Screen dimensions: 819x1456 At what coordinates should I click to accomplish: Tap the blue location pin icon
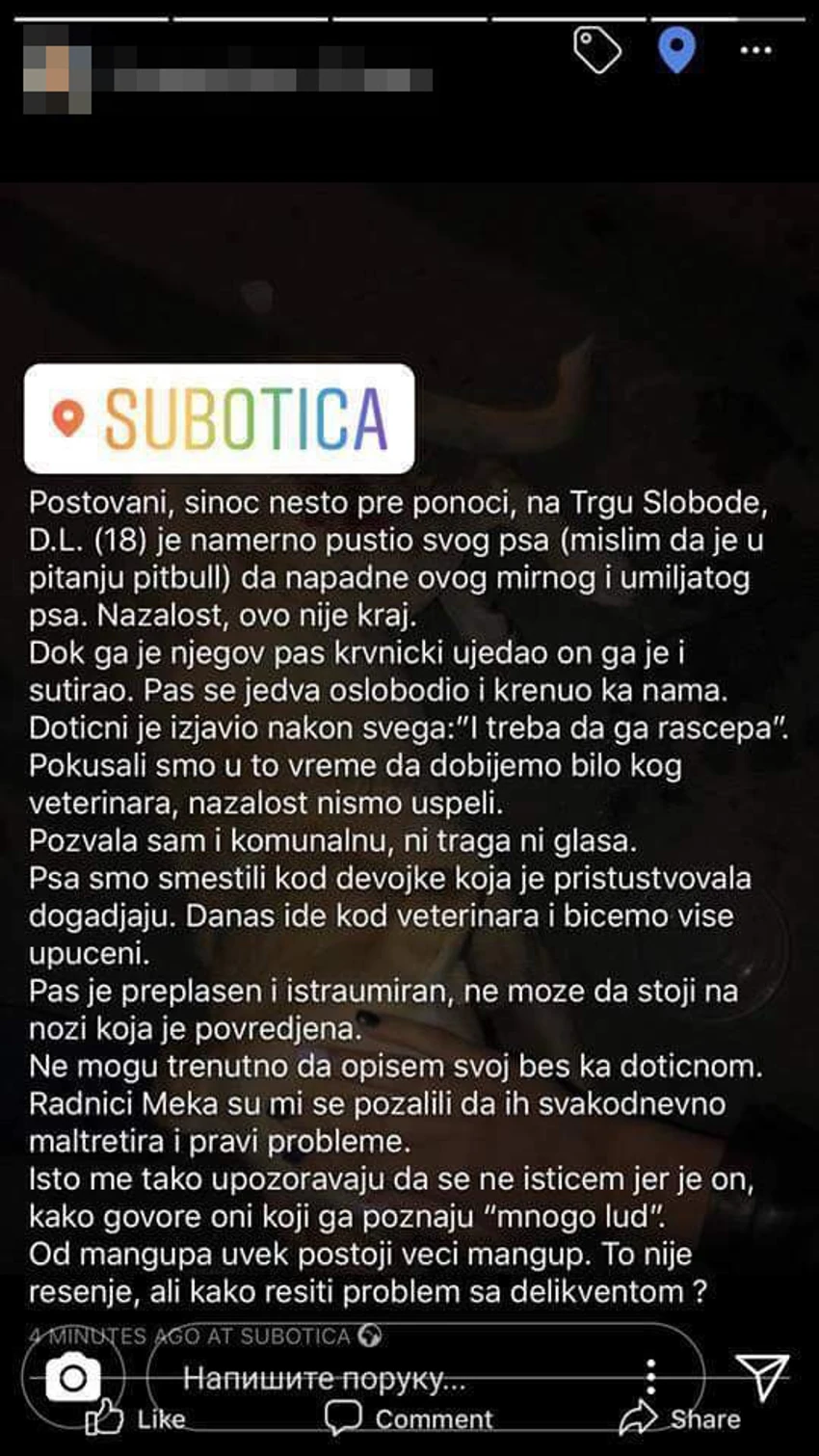[676, 50]
